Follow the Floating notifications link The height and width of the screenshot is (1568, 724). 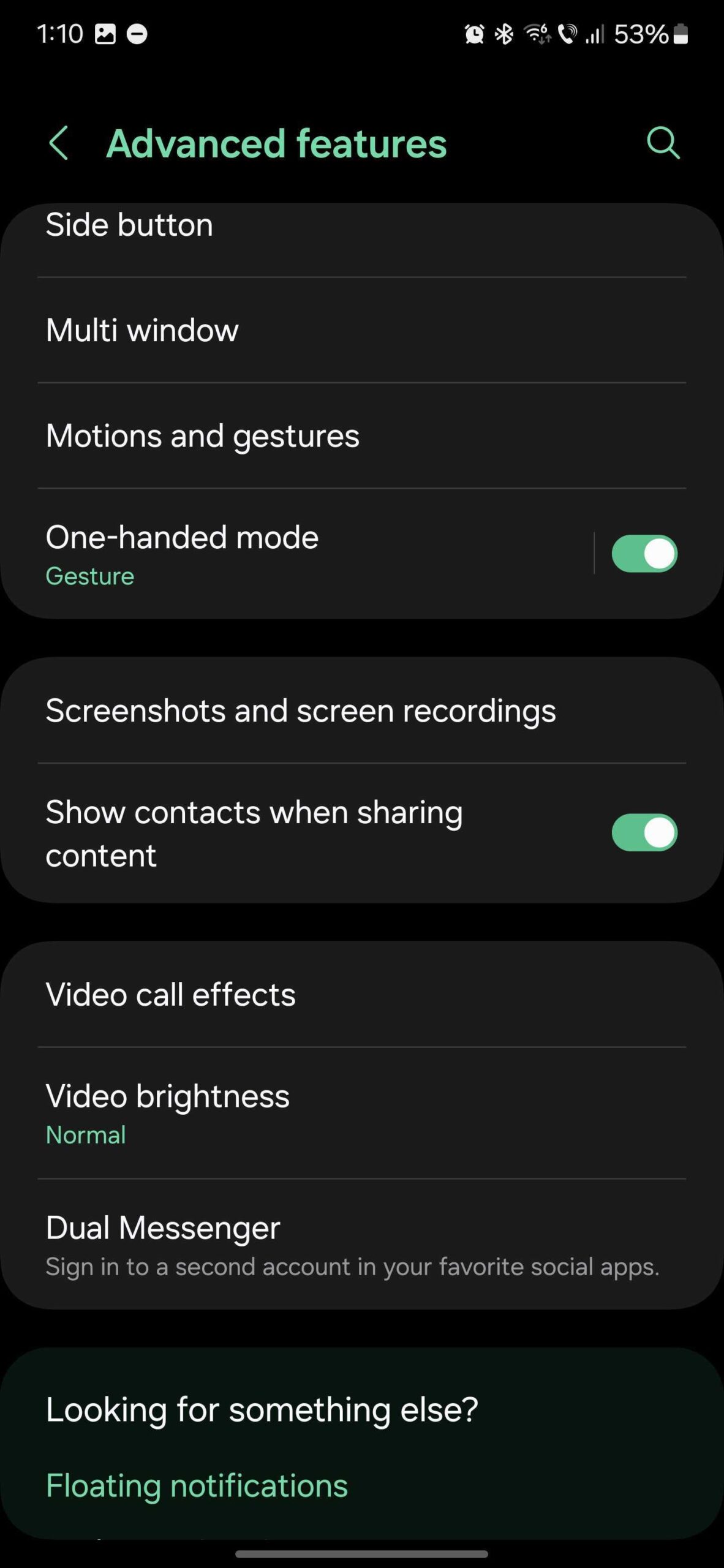click(197, 1486)
